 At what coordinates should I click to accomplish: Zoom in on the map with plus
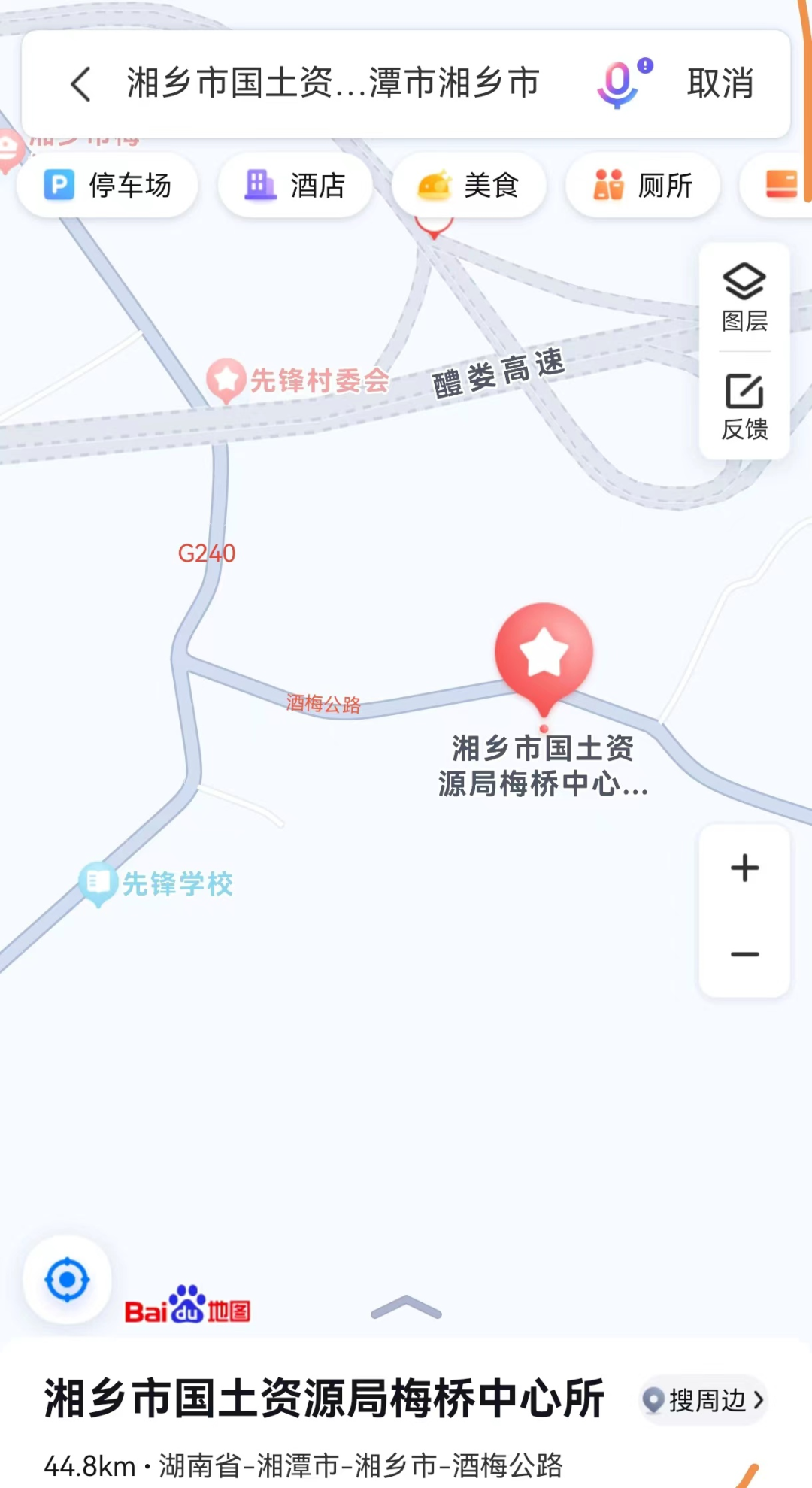click(744, 868)
